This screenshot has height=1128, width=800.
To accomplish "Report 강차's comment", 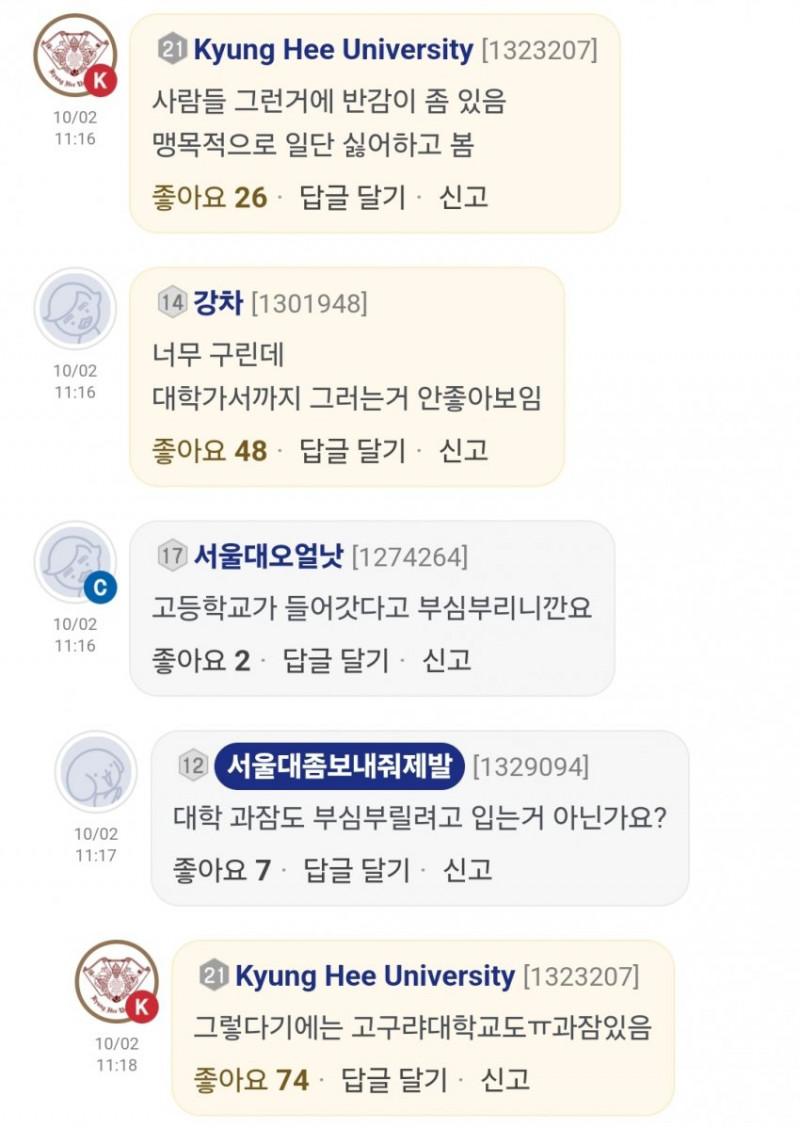I will click(x=464, y=451).
